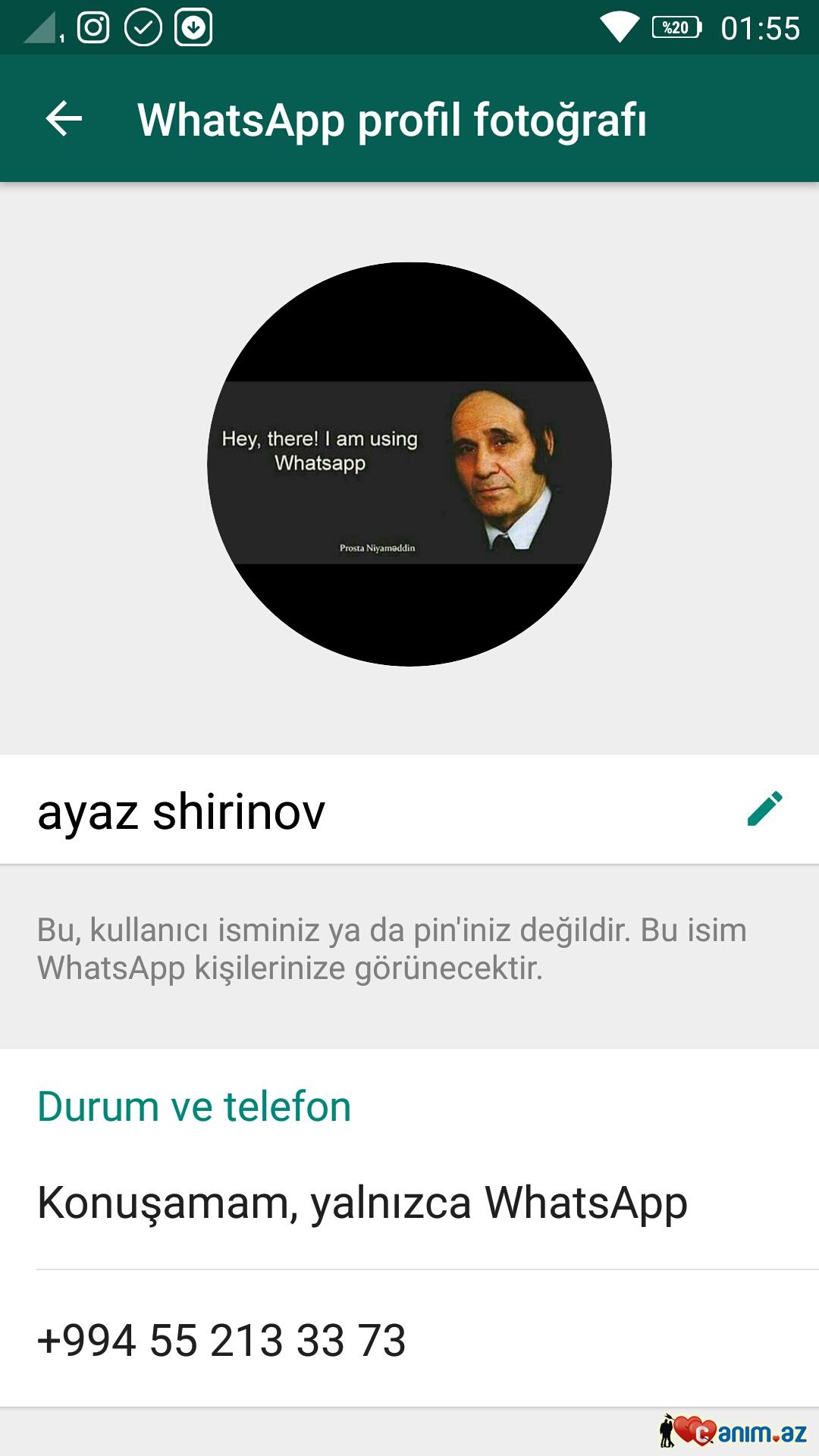
Task: Edit name with the pencil icon
Action: click(764, 809)
